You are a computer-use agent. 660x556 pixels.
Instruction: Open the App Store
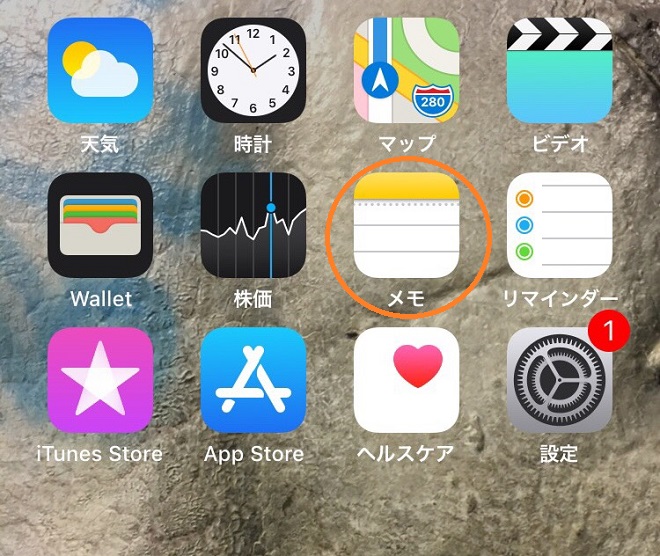click(x=253, y=379)
